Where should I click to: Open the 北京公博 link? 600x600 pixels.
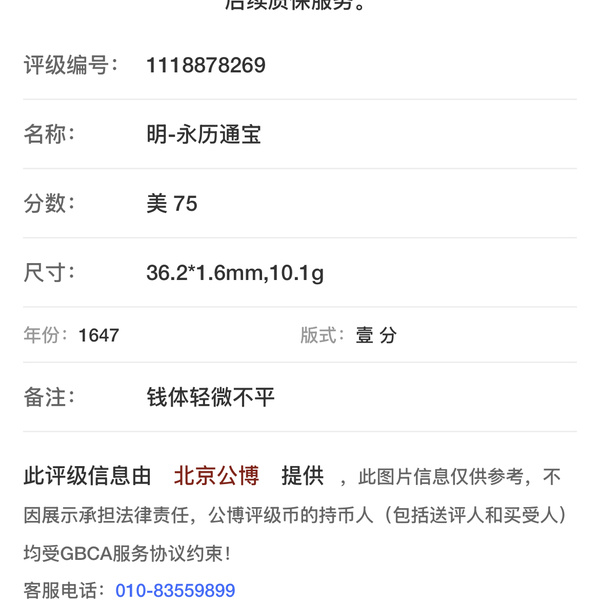[x=216, y=476]
